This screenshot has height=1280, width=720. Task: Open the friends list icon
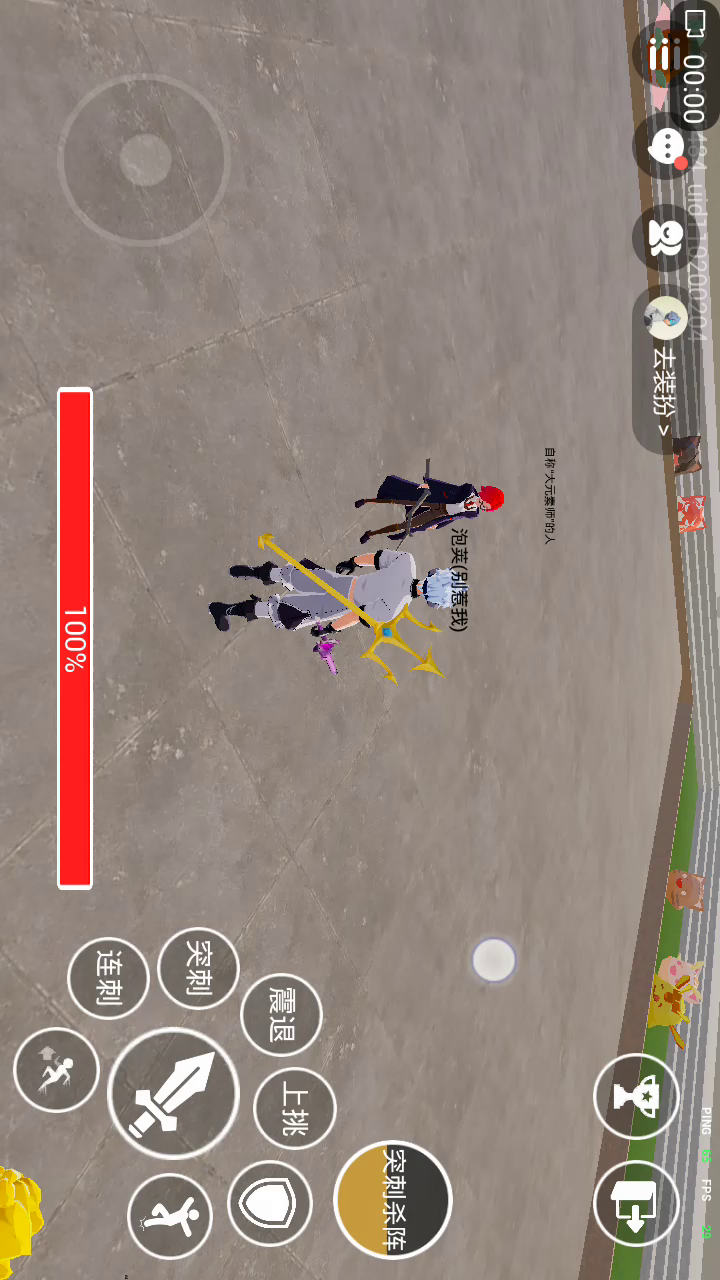[x=662, y=237]
